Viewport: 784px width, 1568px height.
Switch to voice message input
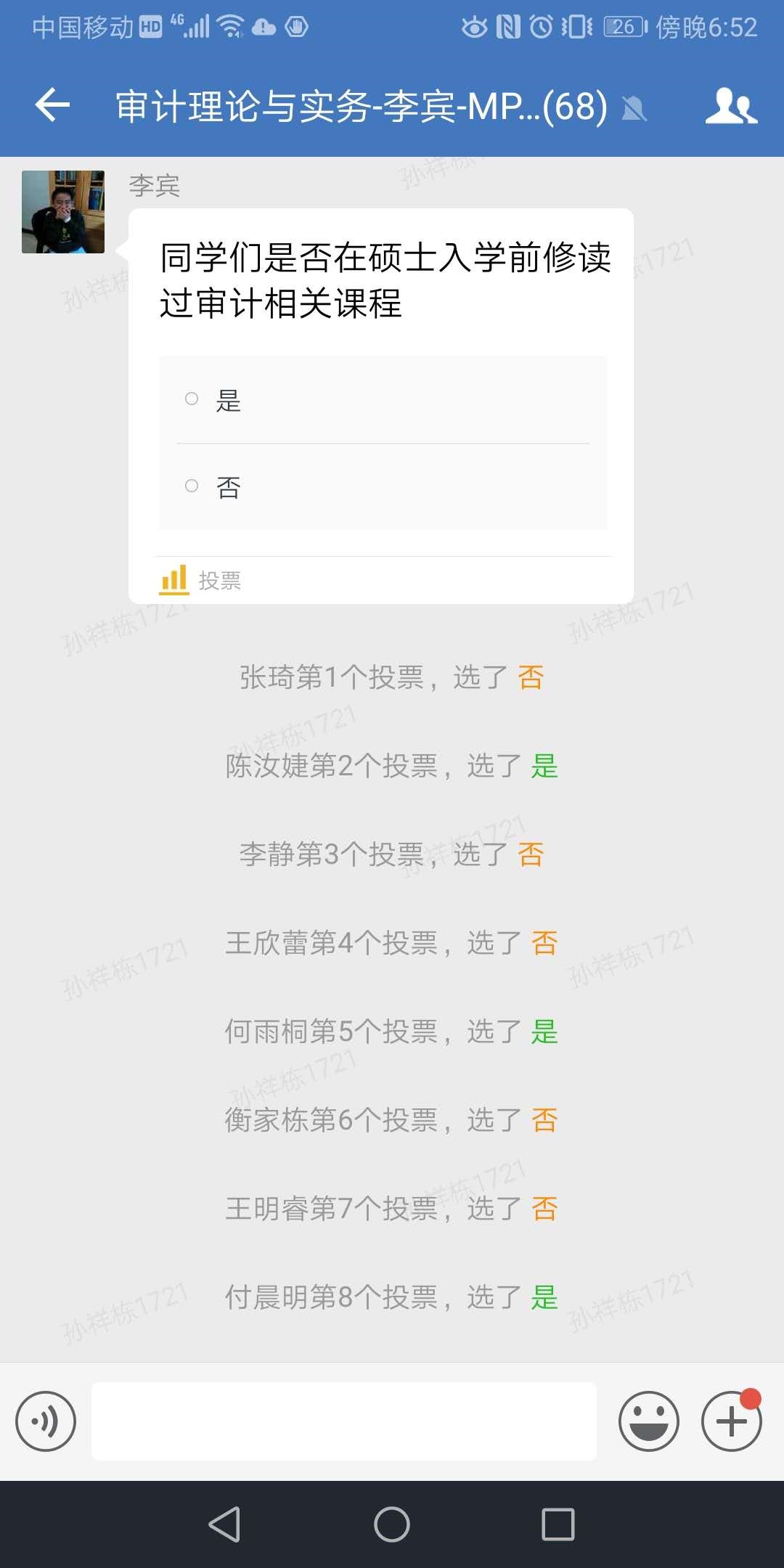click(x=46, y=1421)
